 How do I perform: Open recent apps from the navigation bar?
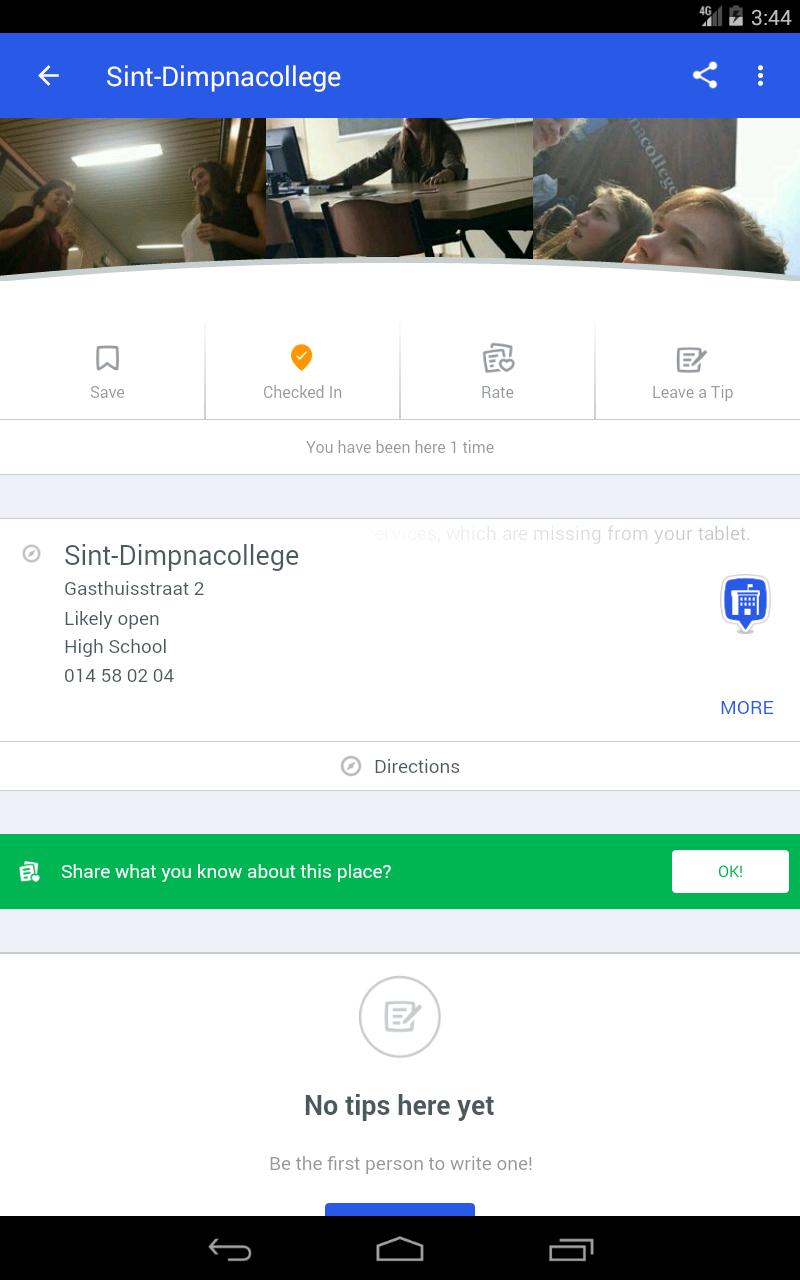click(x=571, y=1249)
